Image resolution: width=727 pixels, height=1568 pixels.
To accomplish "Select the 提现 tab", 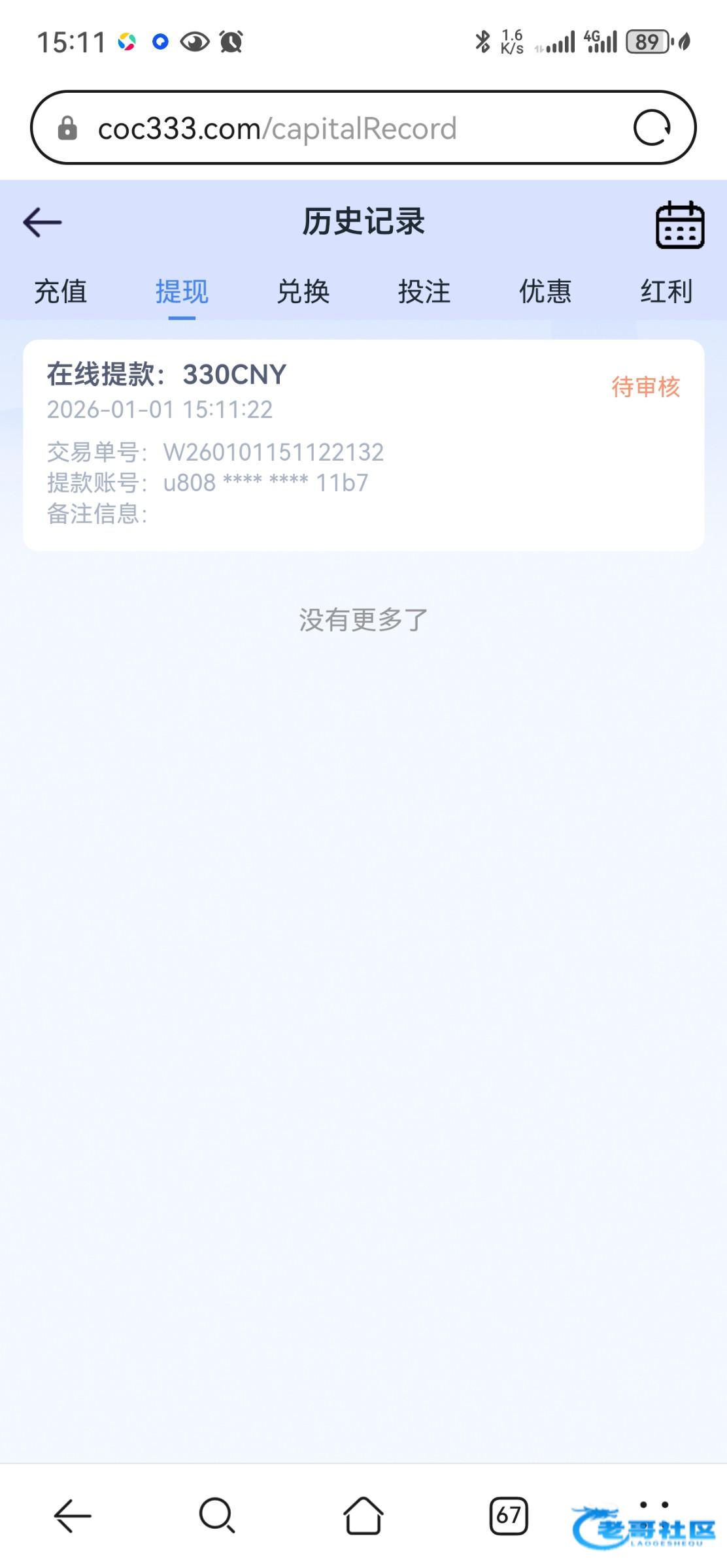I will click(182, 291).
